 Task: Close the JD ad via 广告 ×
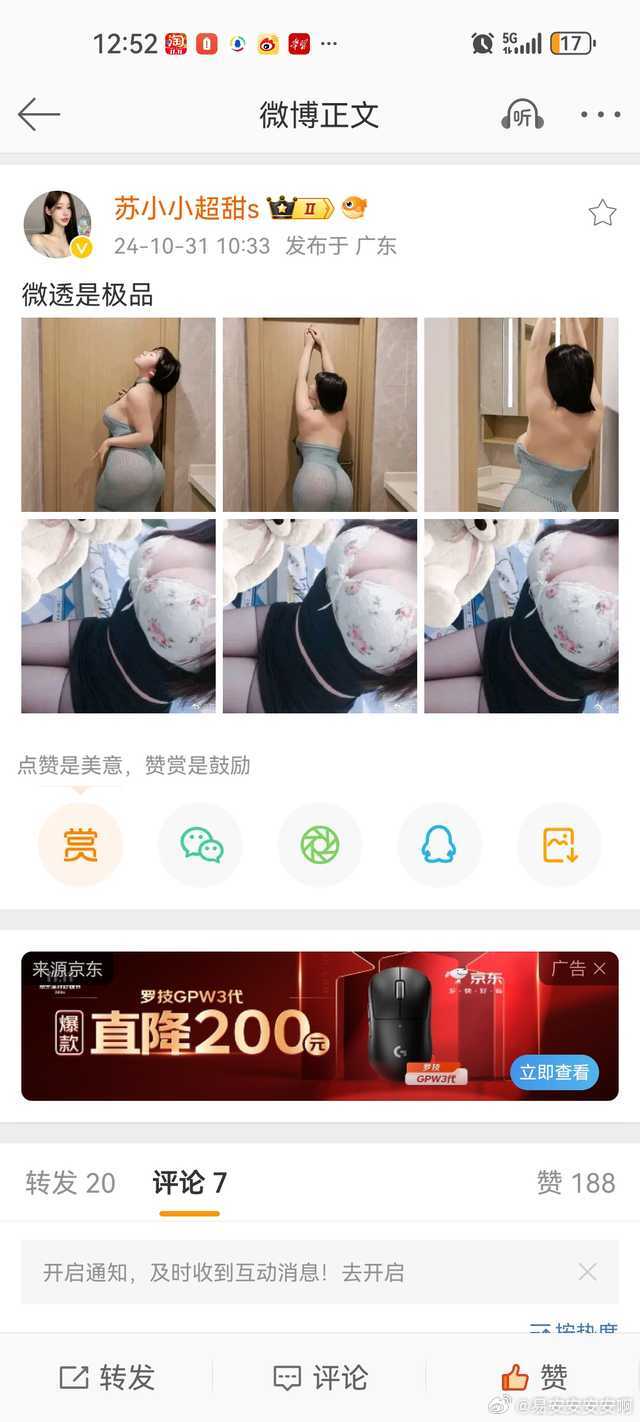(x=580, y=968)
